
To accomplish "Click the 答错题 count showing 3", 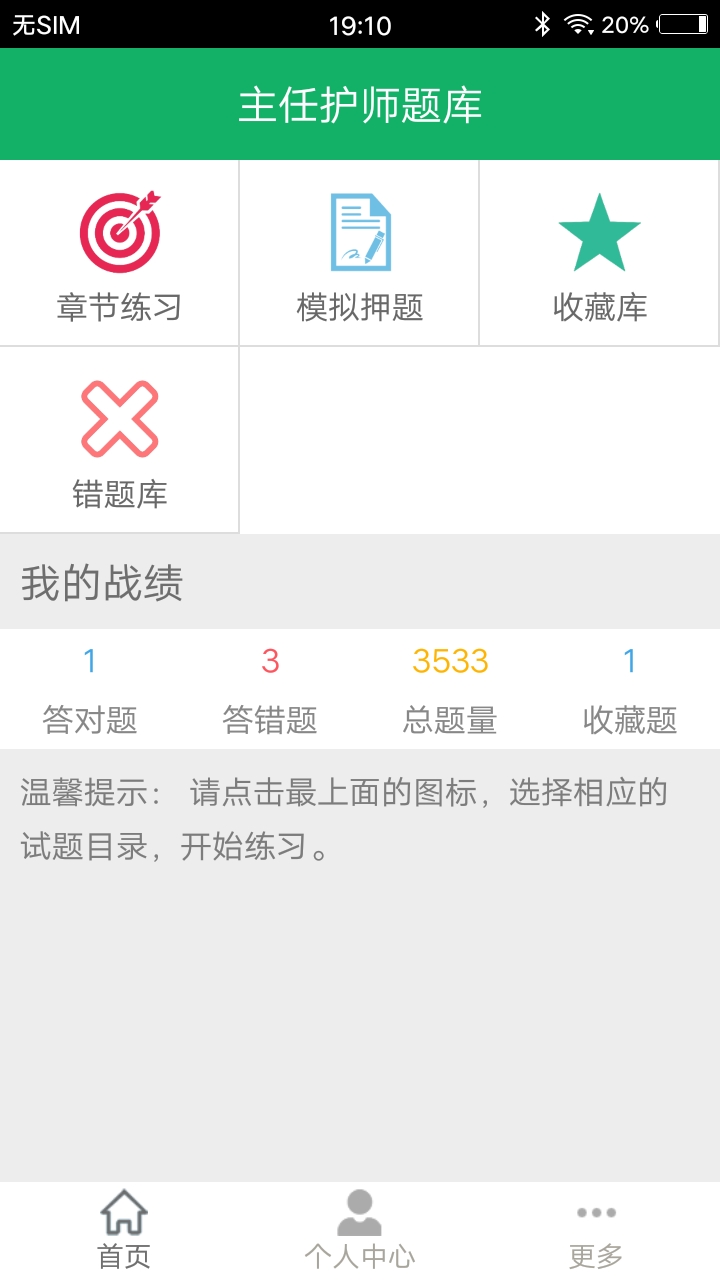I will 269,660.
